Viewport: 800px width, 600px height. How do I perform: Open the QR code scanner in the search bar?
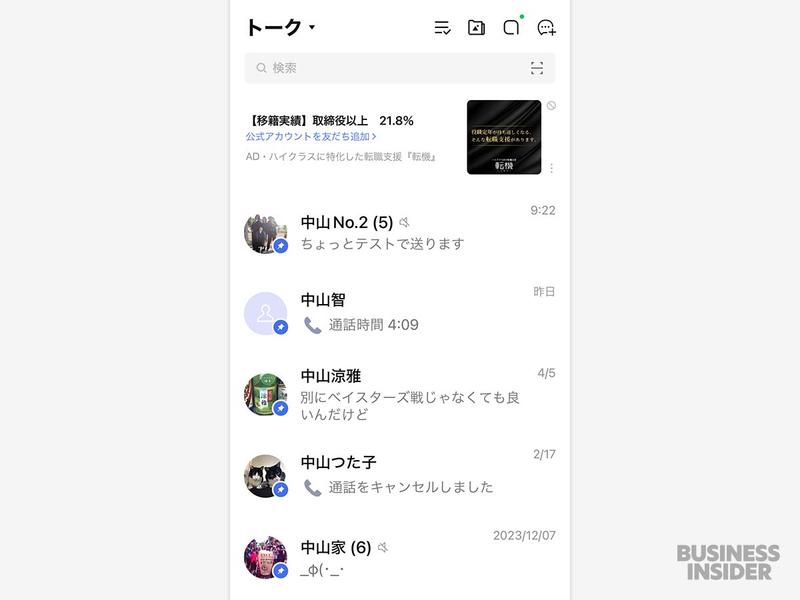point(537,68)
